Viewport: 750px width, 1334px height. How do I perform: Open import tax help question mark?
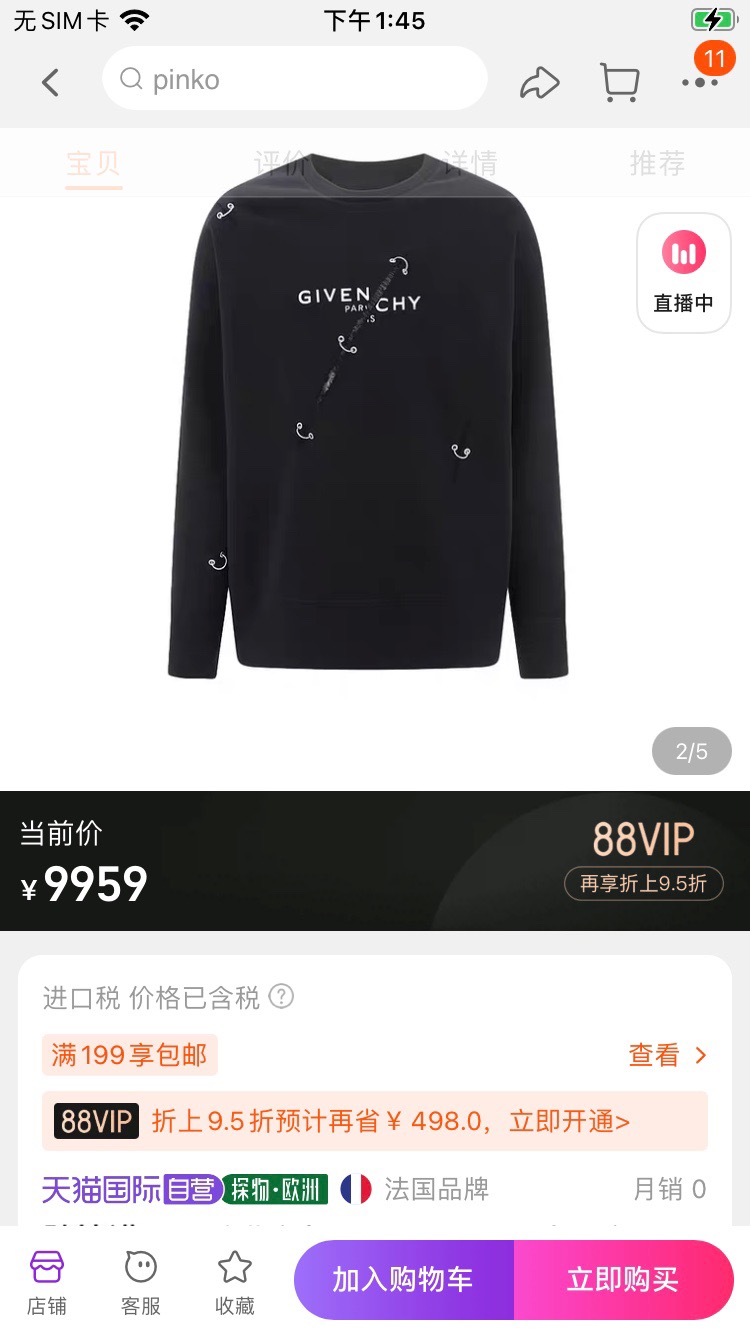click(282, 996)
